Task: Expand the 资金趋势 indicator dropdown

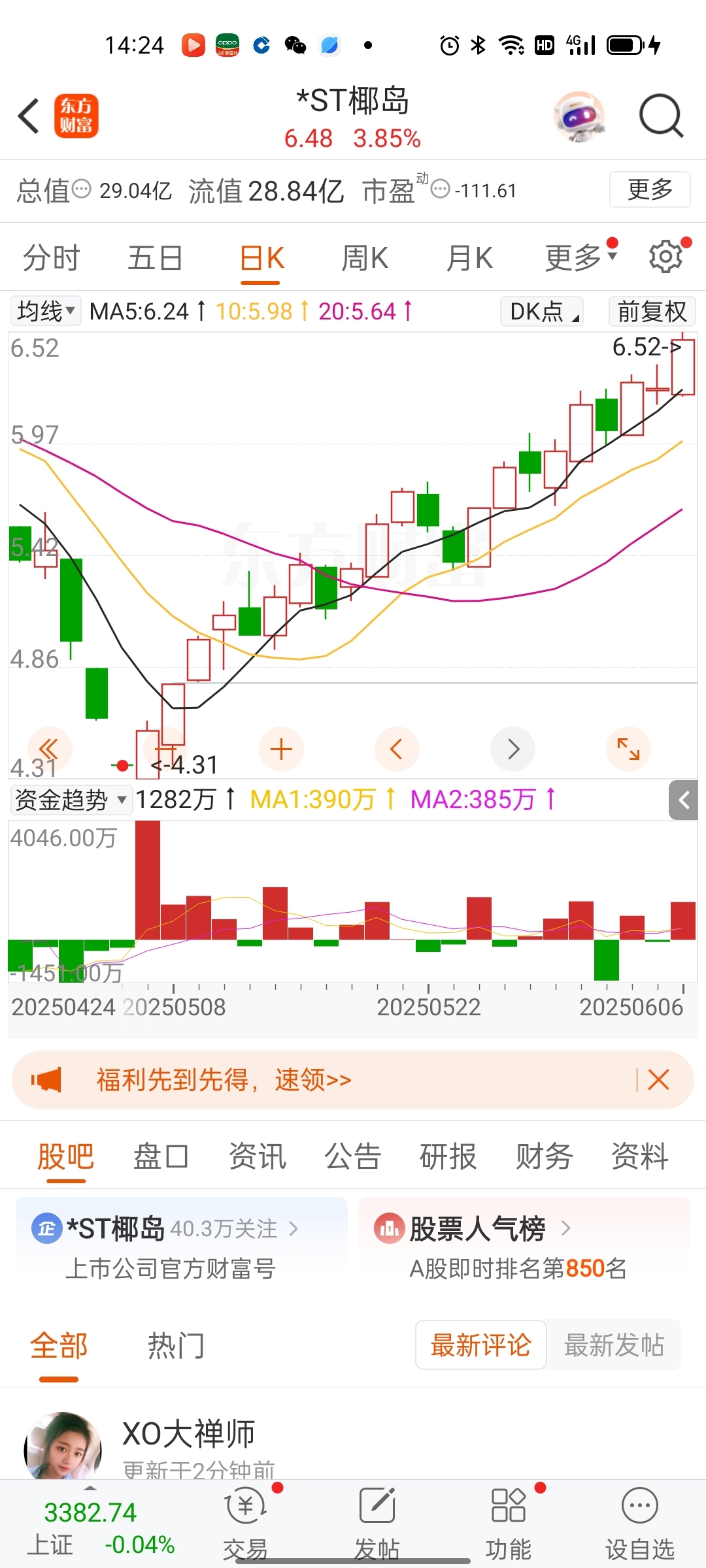Action: [71, 800]
